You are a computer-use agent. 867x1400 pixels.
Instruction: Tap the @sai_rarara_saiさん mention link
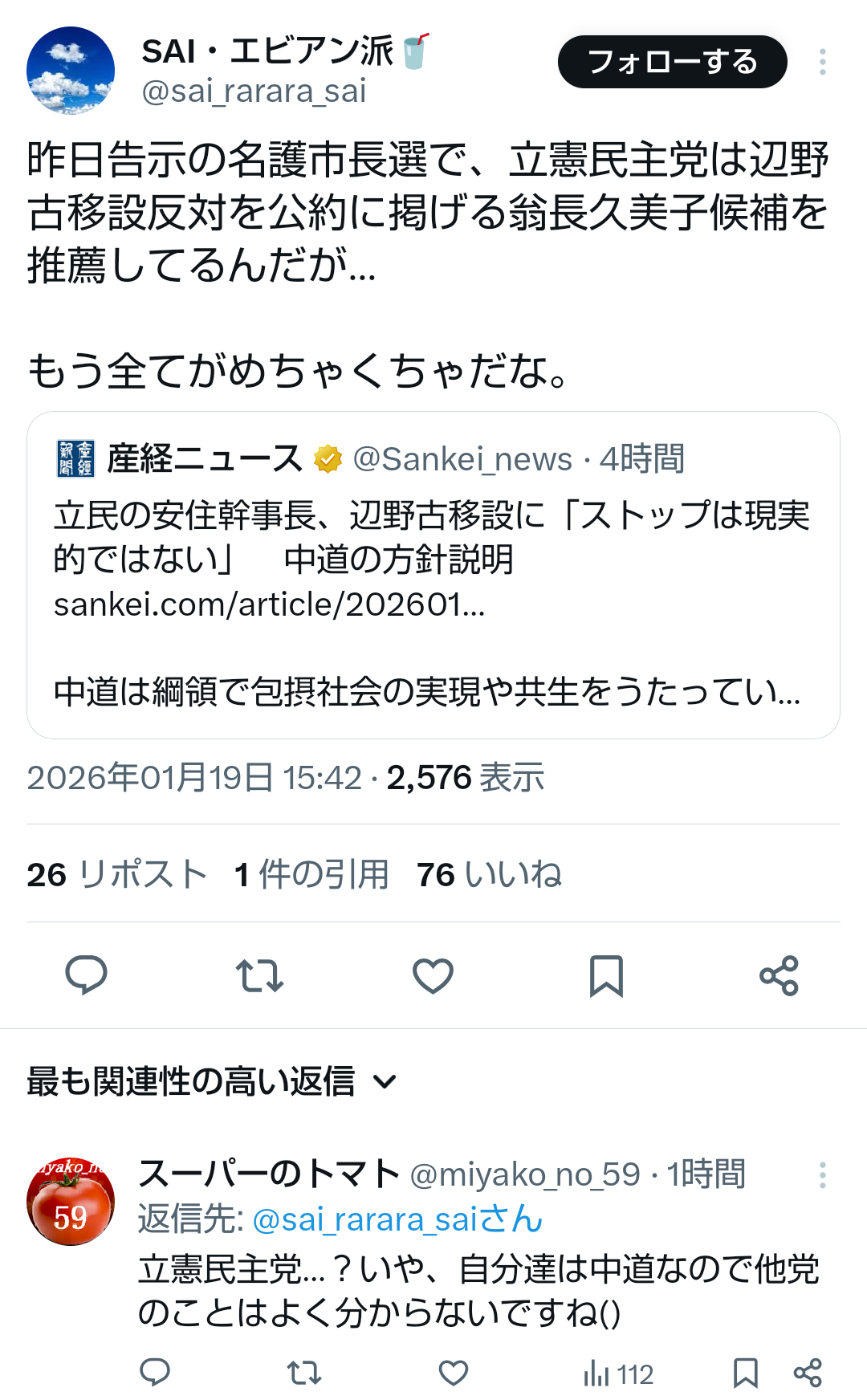pyautogui.click(x=397, y=1219)
